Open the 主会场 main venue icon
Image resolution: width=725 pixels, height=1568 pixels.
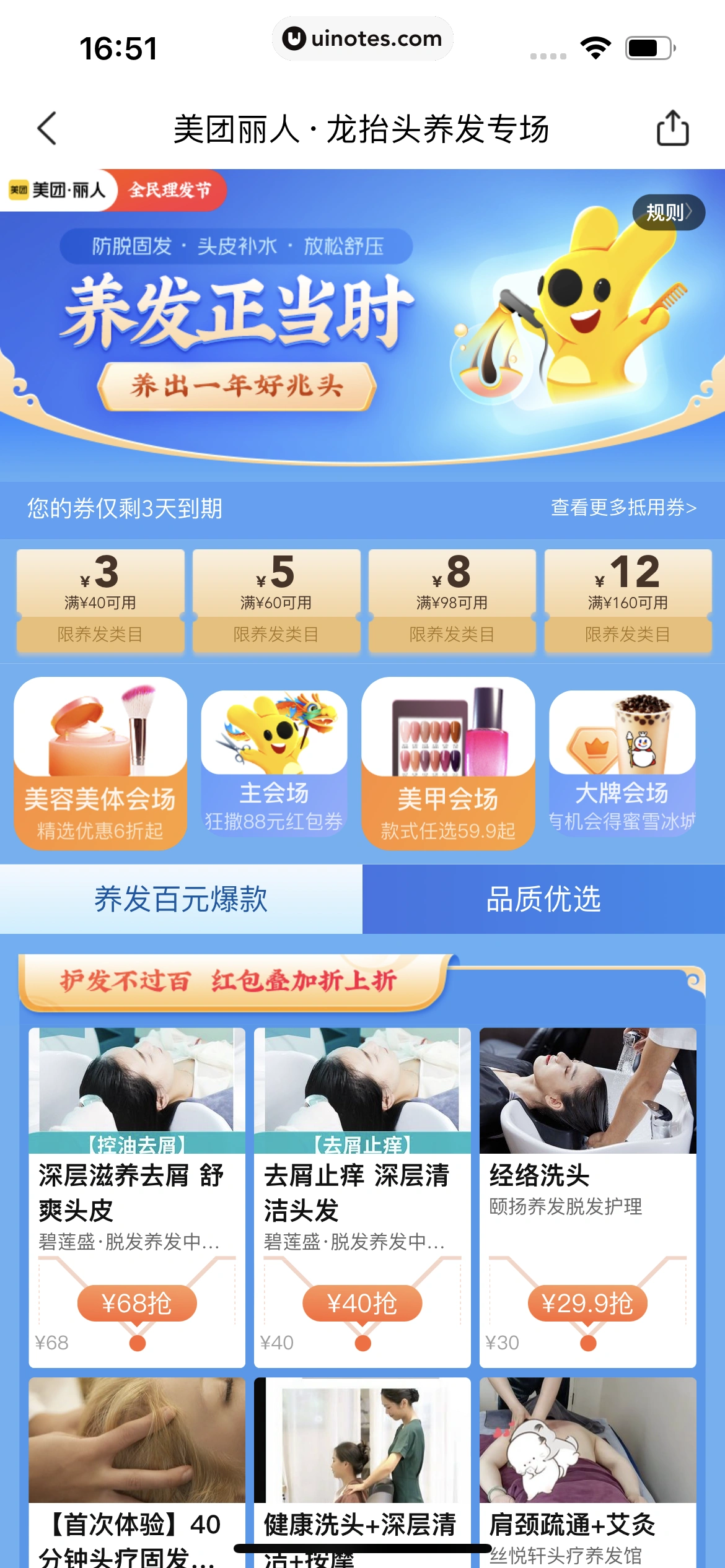point(275,768)
